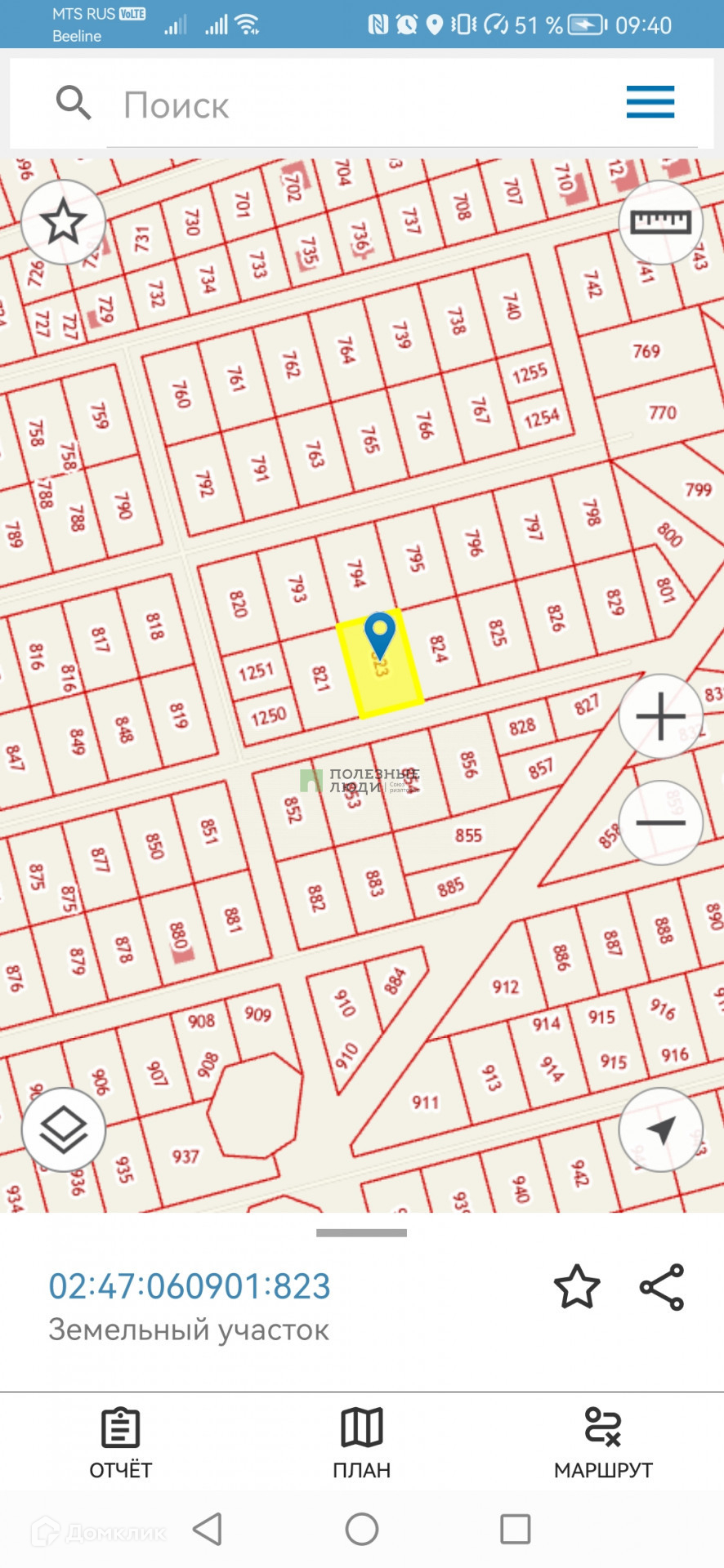The image size is (724, 1568).
Task: Zoom in with the plus button
Action: pyautogui.click(x=660, y=716)
